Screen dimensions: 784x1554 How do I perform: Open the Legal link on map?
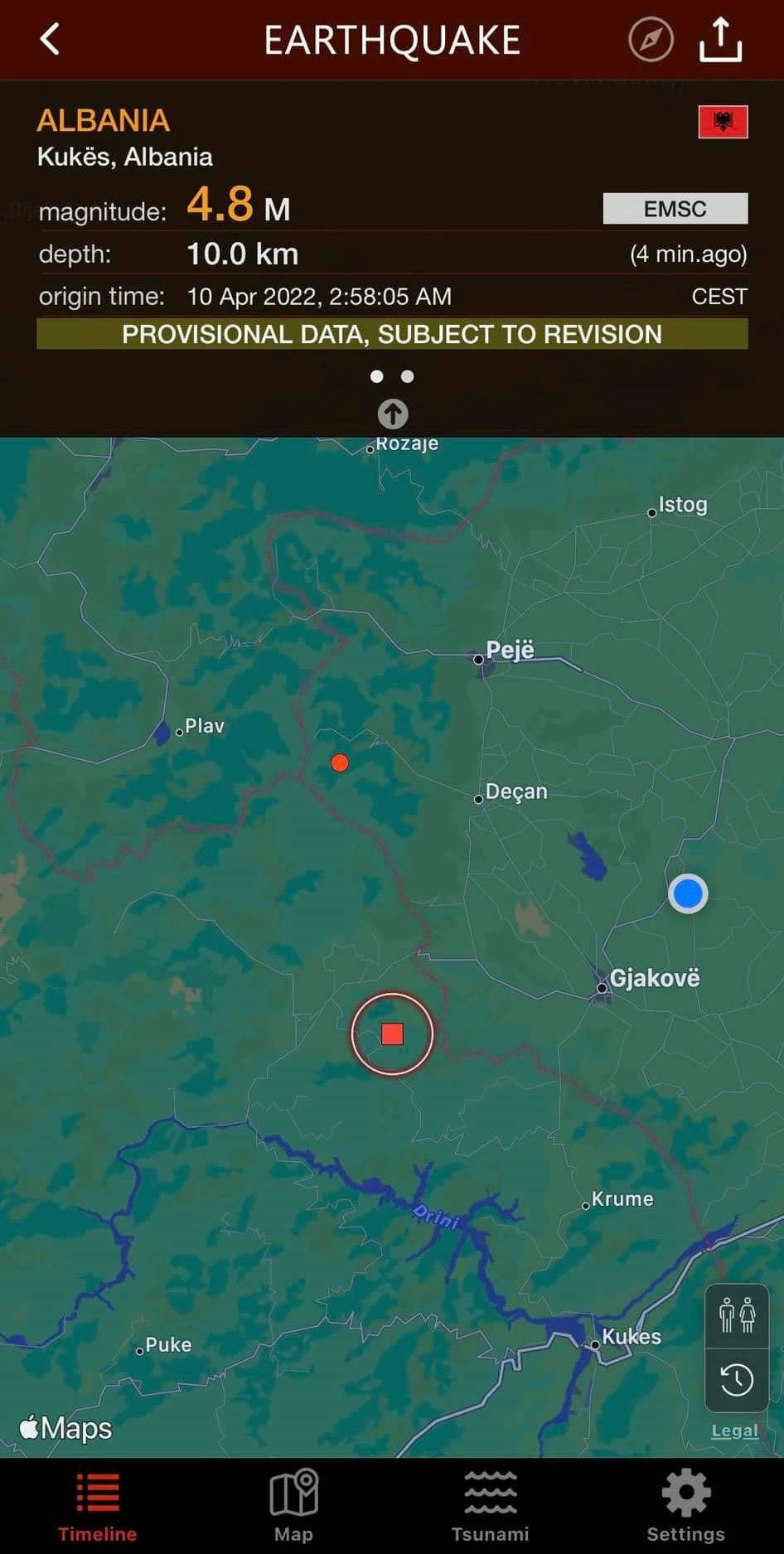click(x=734, y=1431)
